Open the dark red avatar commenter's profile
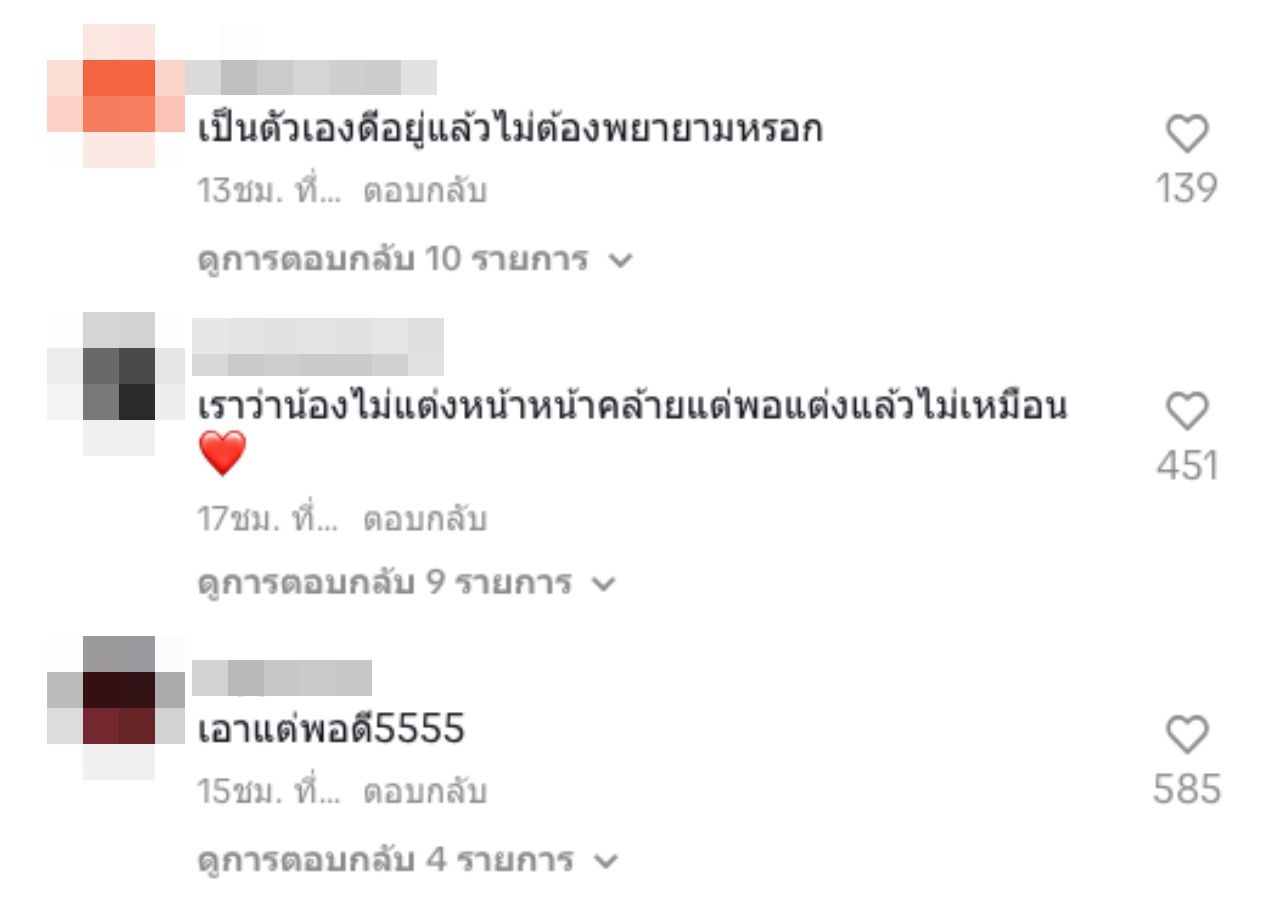Viewport: 1280px width, 905px height. pos(118,707)
